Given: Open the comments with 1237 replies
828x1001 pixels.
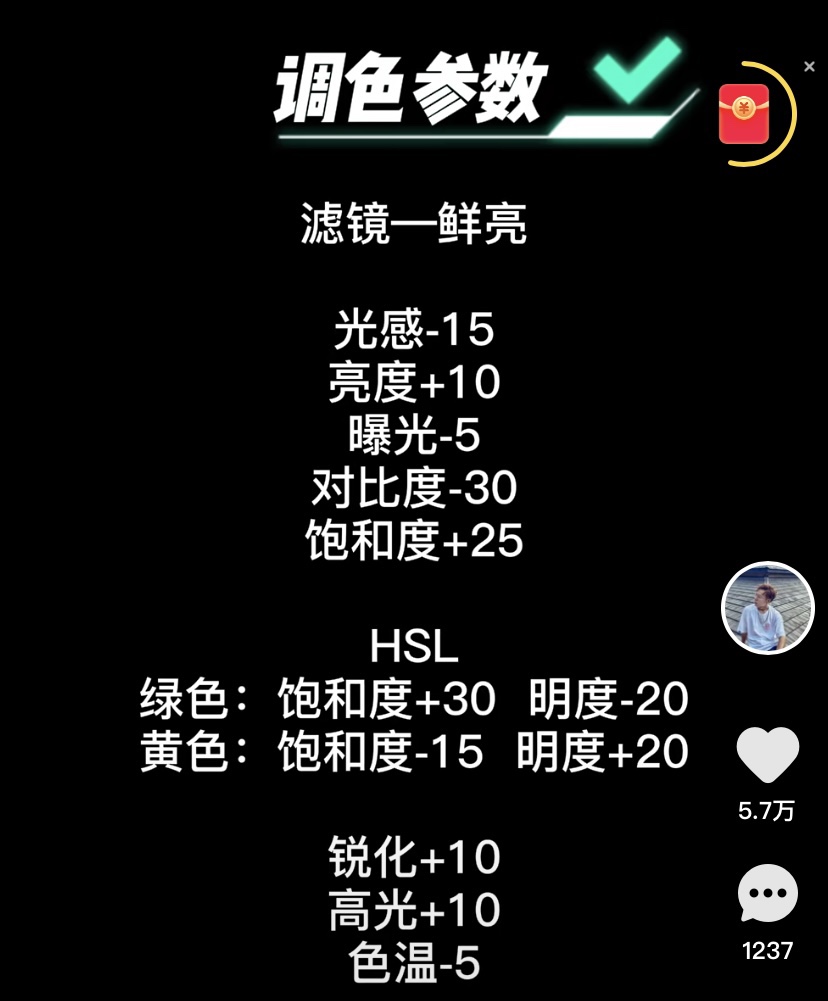Looking at the screenshot, I should click(x=767, y=894).
